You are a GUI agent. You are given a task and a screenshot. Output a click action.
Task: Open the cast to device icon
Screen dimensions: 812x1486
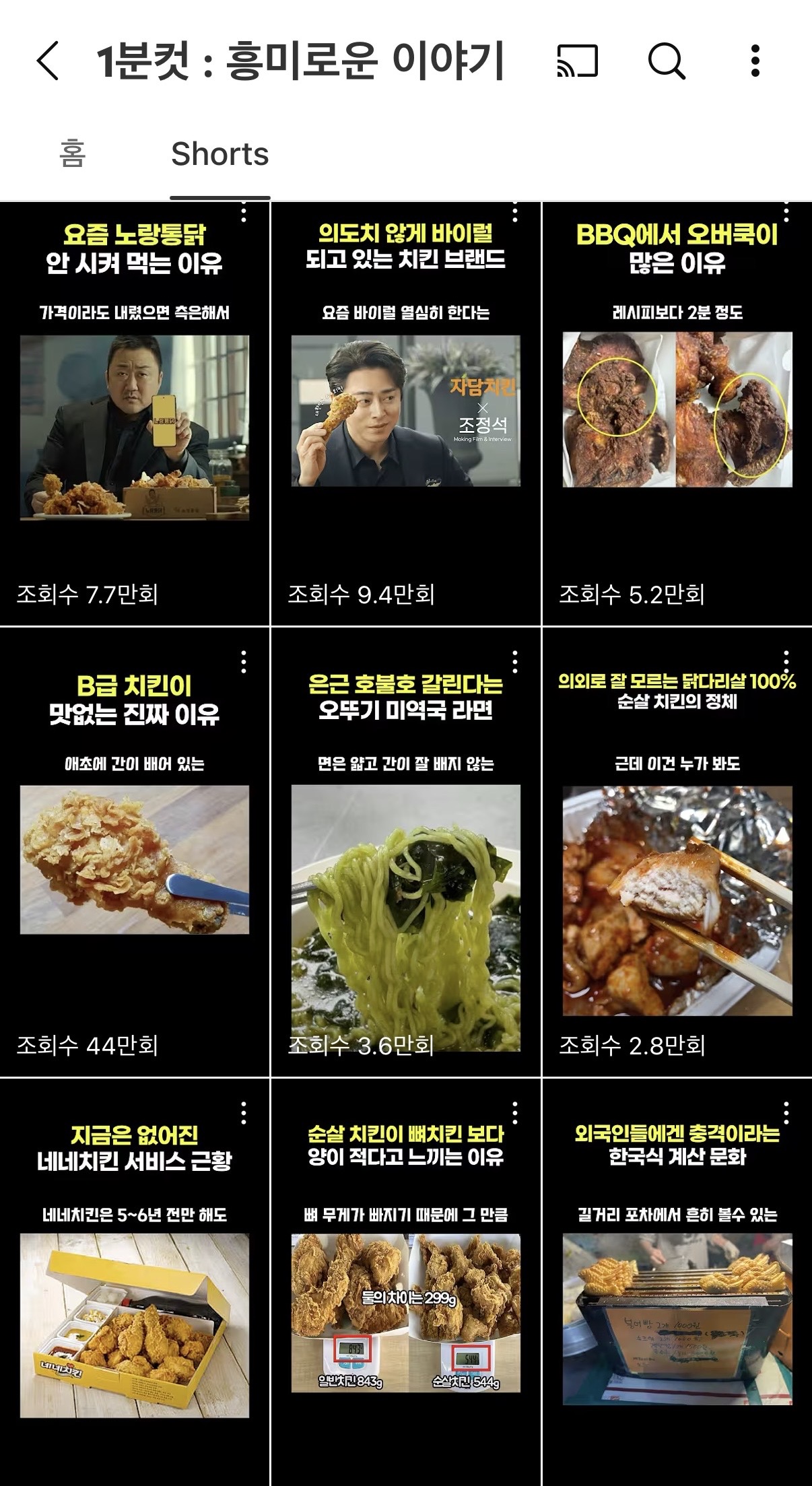[578, 61]
